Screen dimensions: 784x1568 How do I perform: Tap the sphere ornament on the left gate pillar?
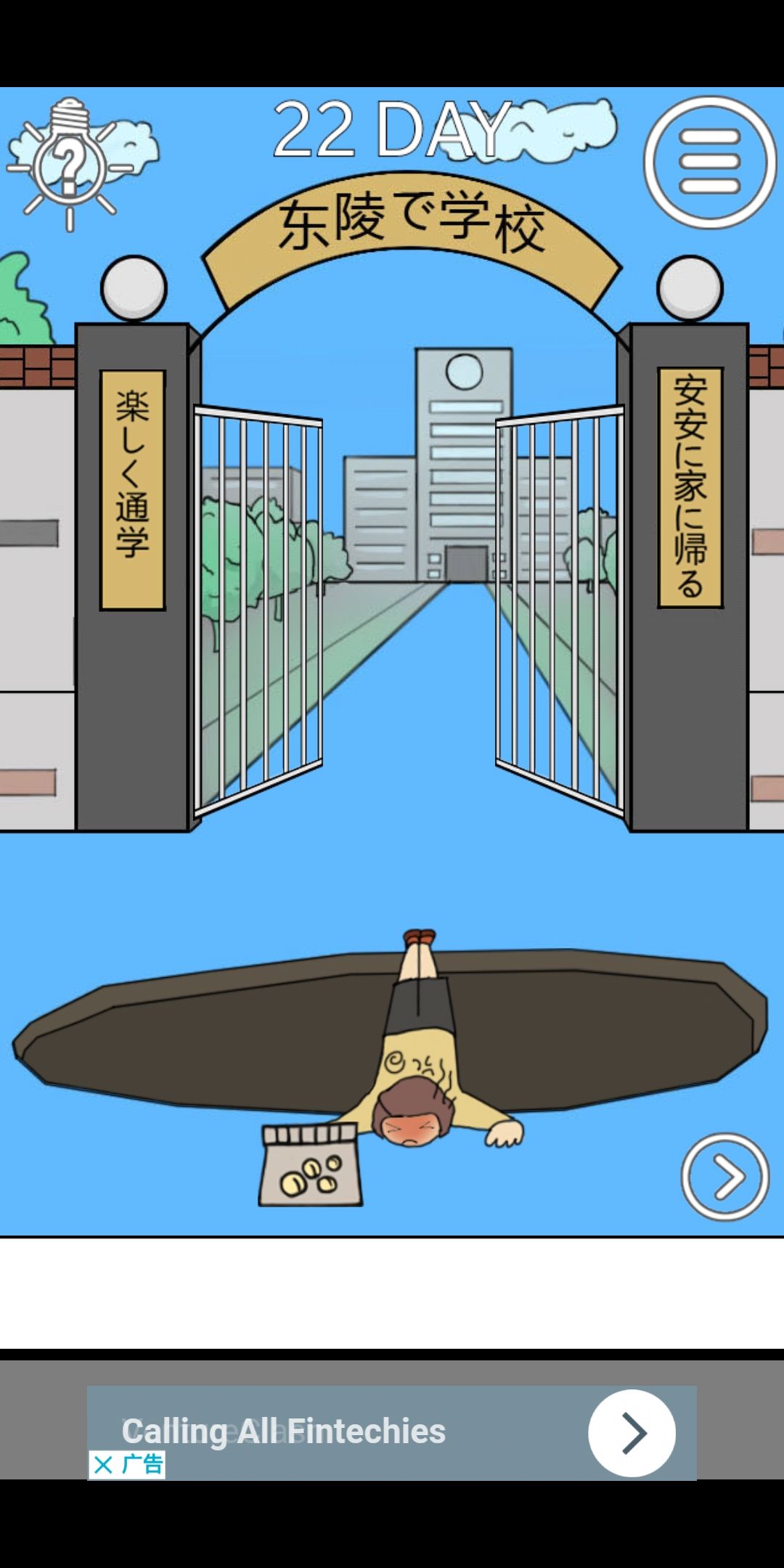click(x=134, y=289)
